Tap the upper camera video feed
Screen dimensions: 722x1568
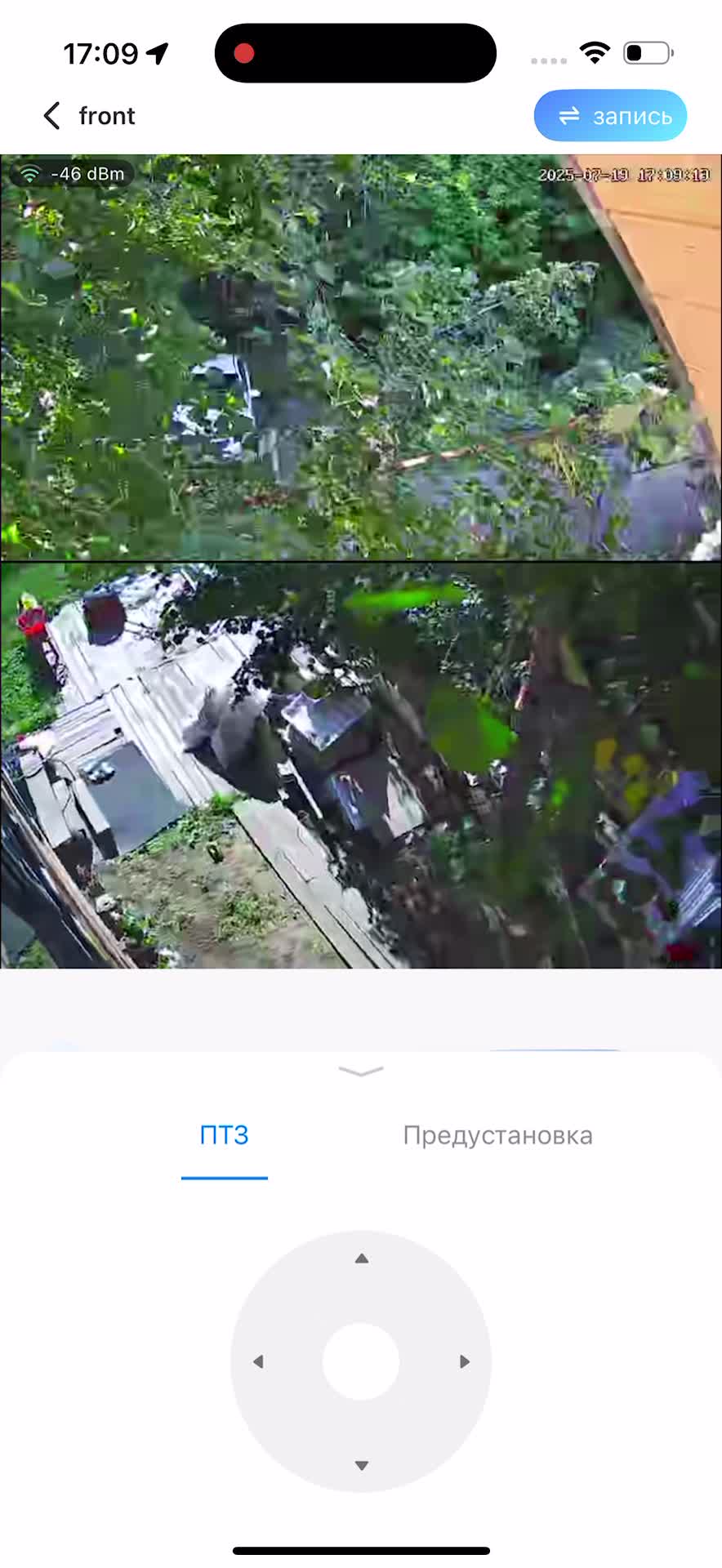tap(360, 357)
